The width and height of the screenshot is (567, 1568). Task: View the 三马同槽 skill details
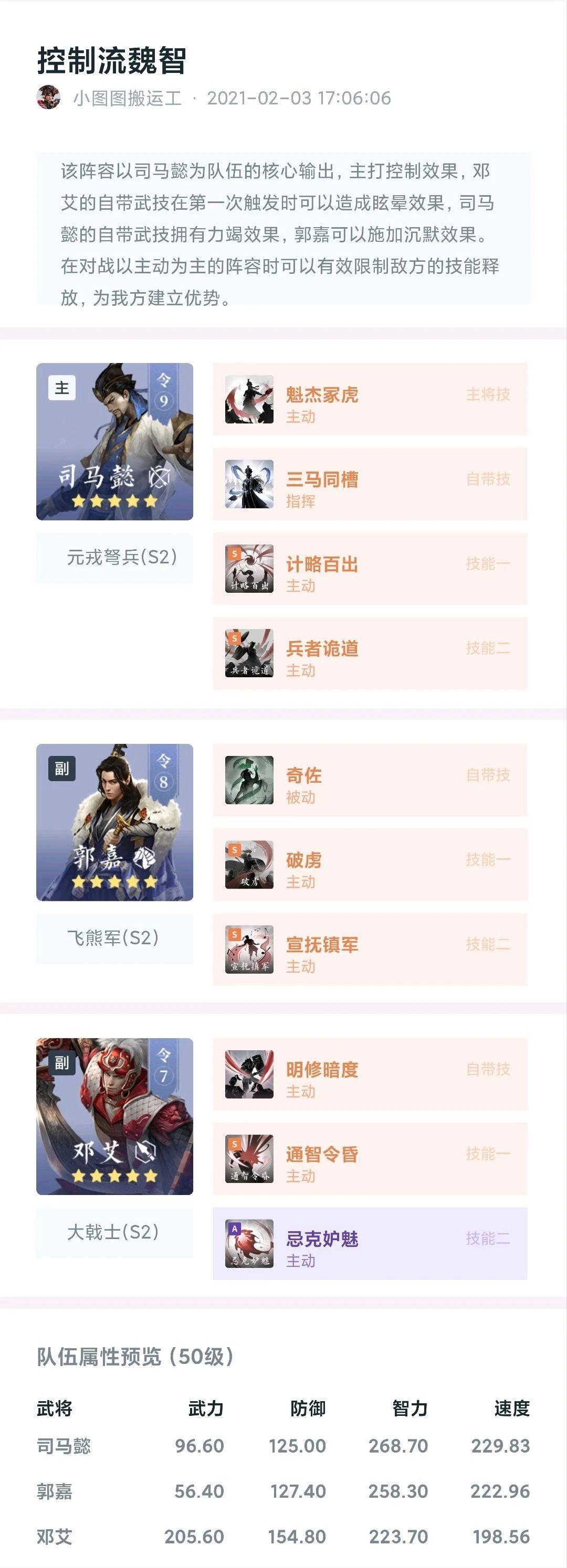click(x=370, y=484)
